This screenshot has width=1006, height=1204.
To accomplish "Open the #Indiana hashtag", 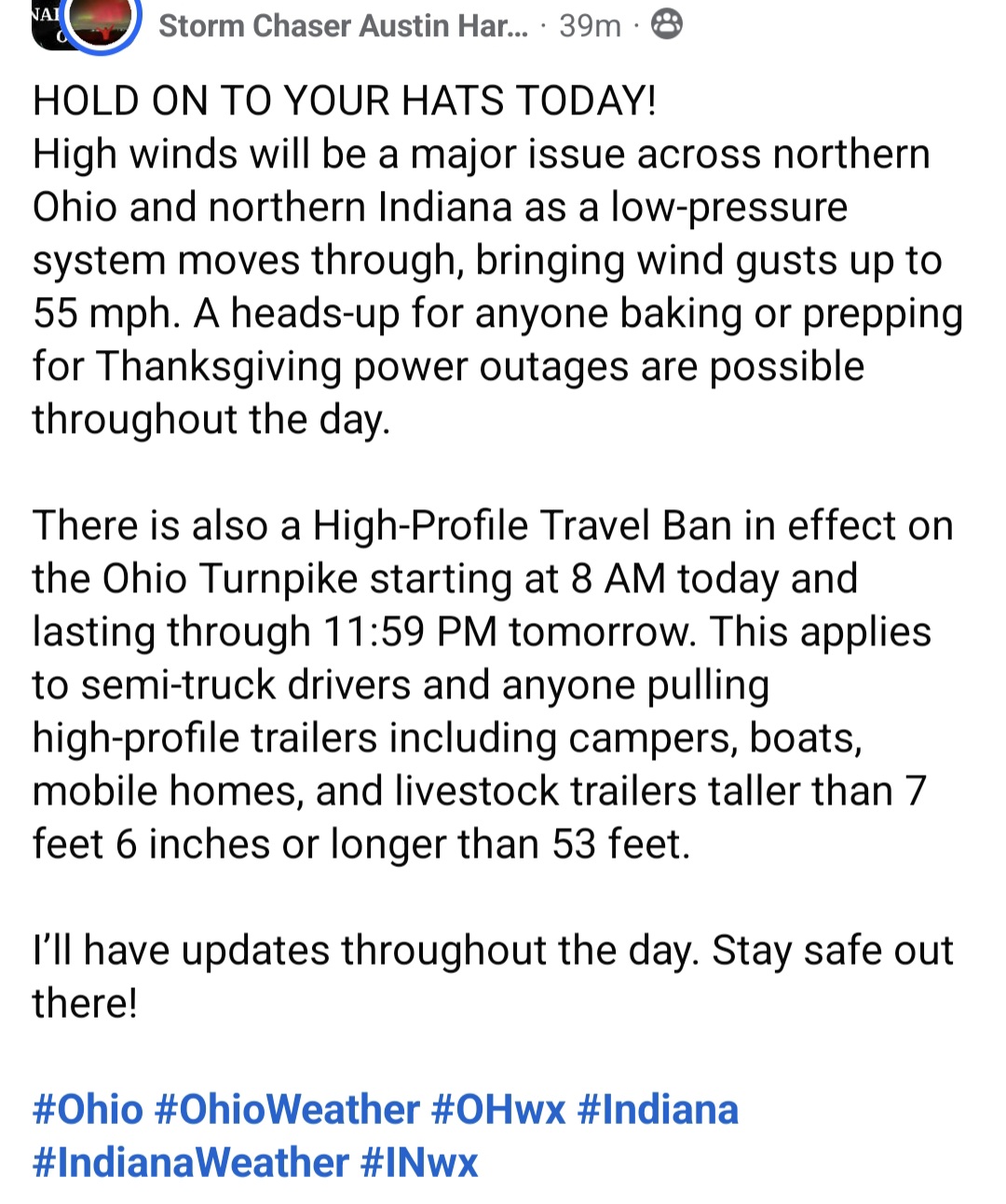I will [x=658, y=1110].
